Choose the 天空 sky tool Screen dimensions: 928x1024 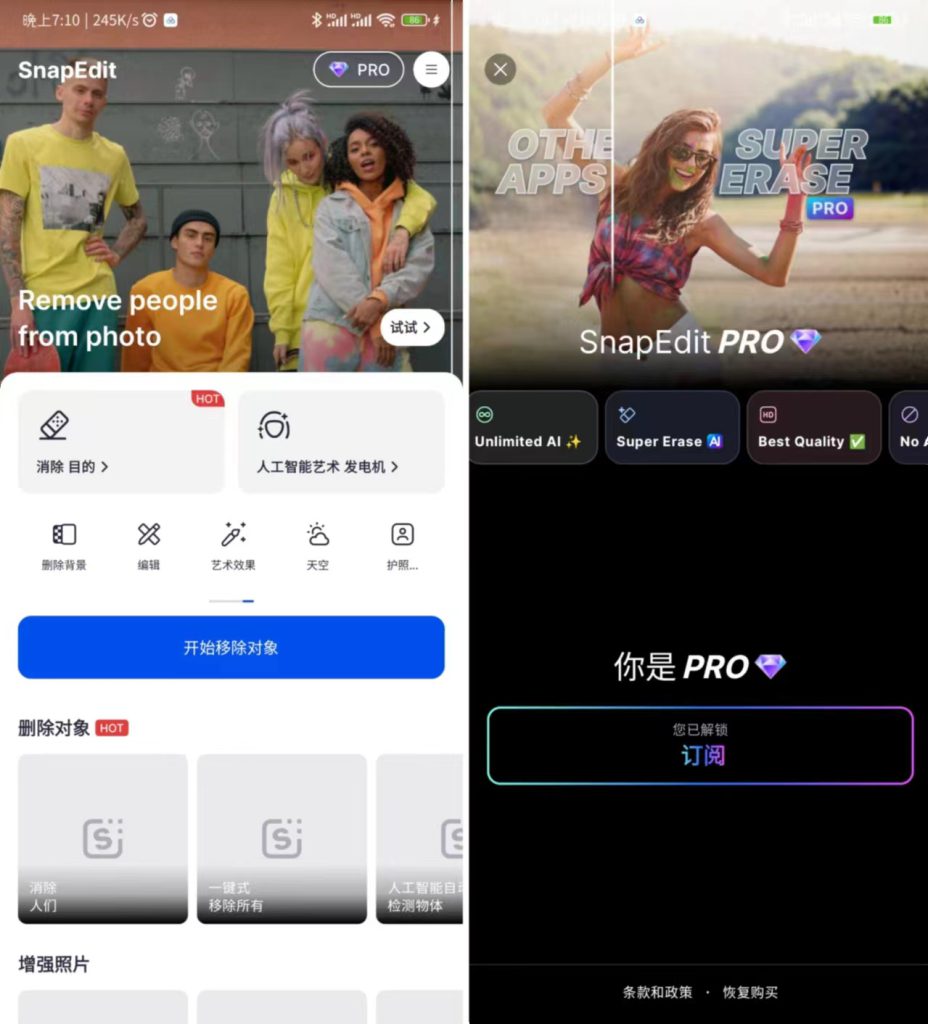318,546
